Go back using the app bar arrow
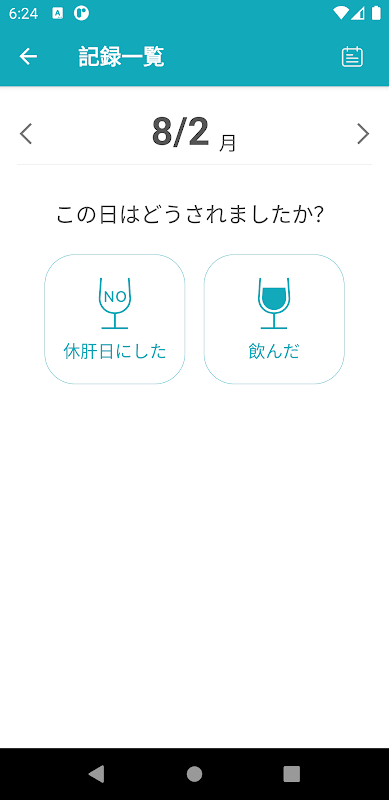Screen dimensions: 389x800 pyautogui.click(x=29, y=57)
